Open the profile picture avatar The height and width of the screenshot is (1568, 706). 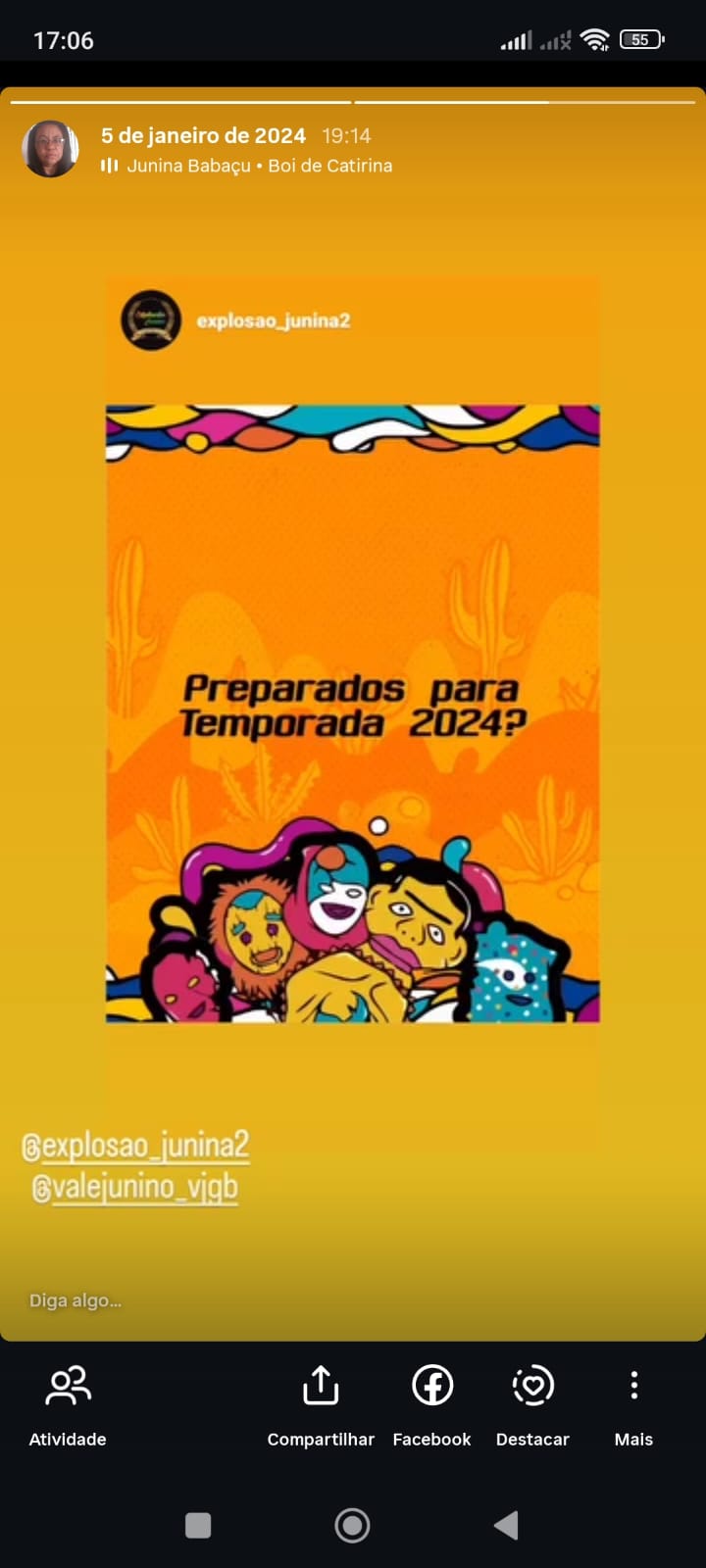50,149
